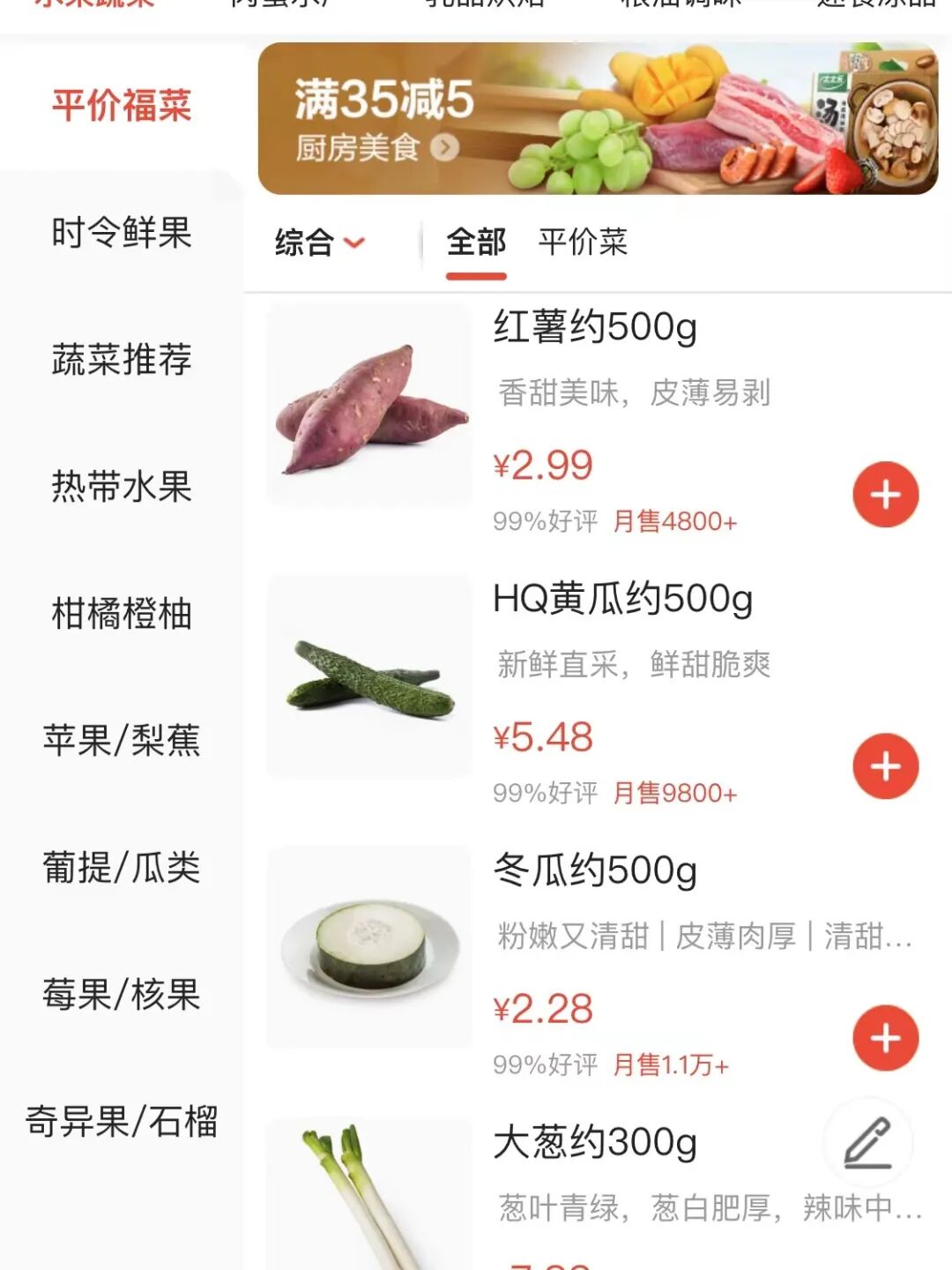Add HQ黄瓜约500g to the cart
The image size is (952, 1270).
click(885, 766)
